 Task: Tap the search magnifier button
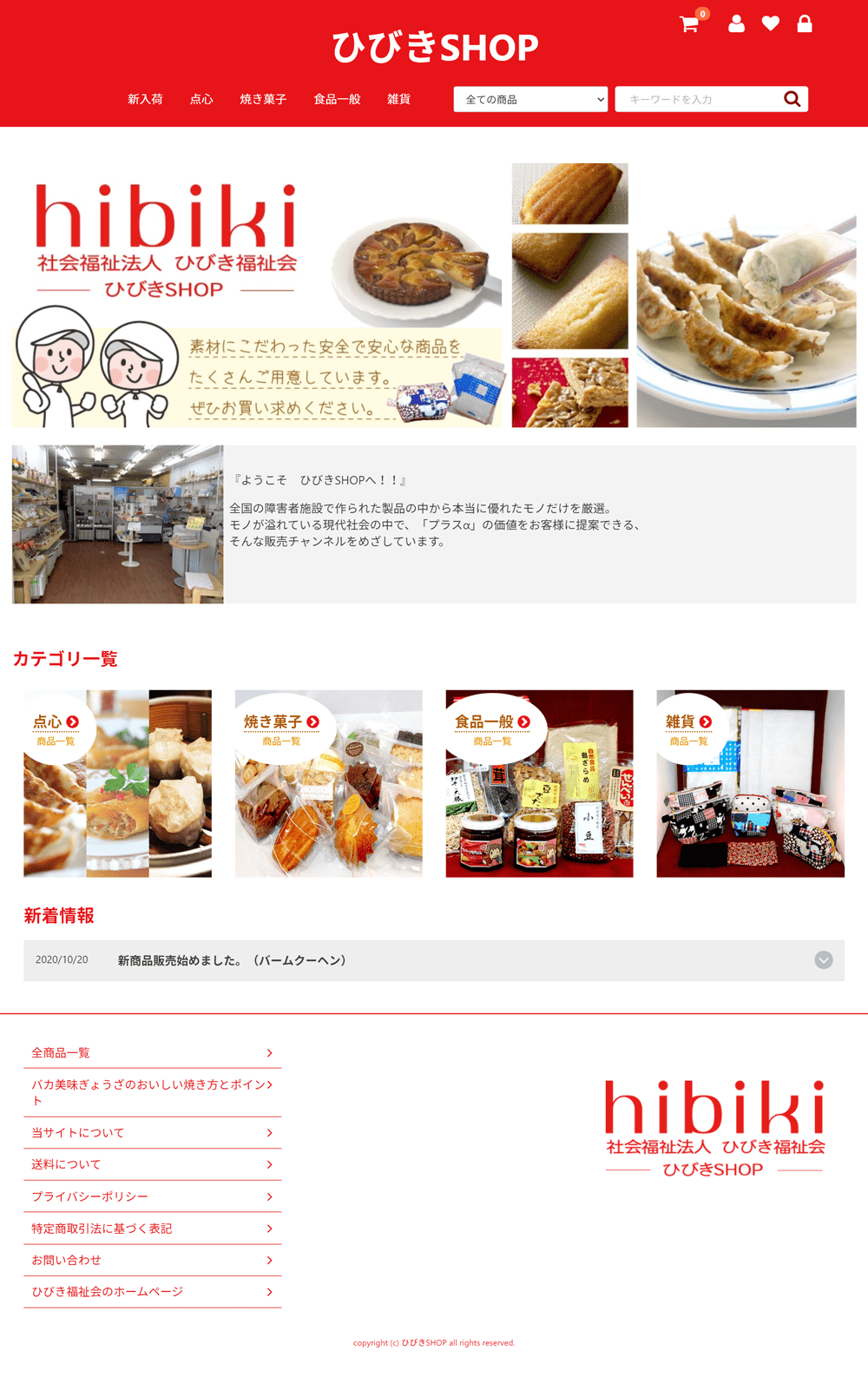coord(792,99)
